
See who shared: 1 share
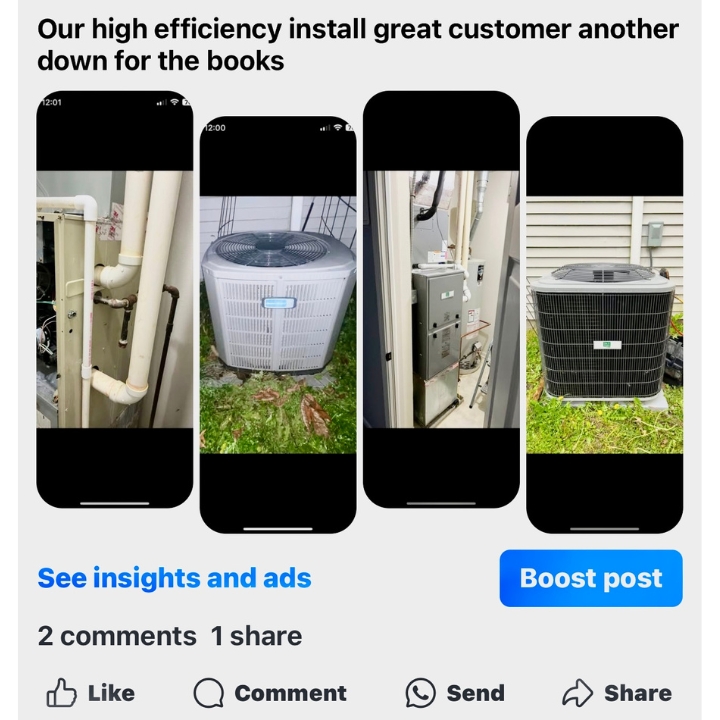[x=256, y=636]
